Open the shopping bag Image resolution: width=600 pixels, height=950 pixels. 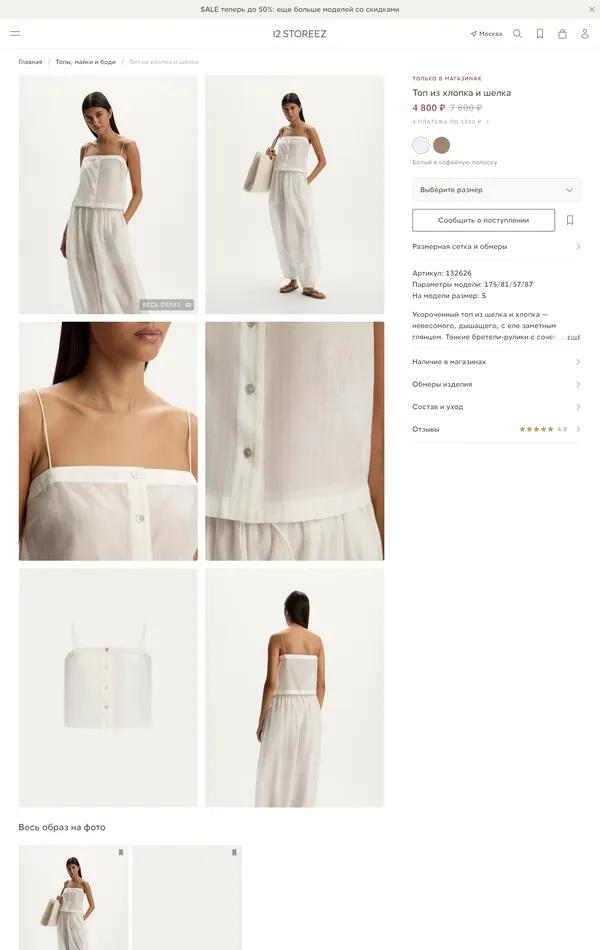pos(562,33)
